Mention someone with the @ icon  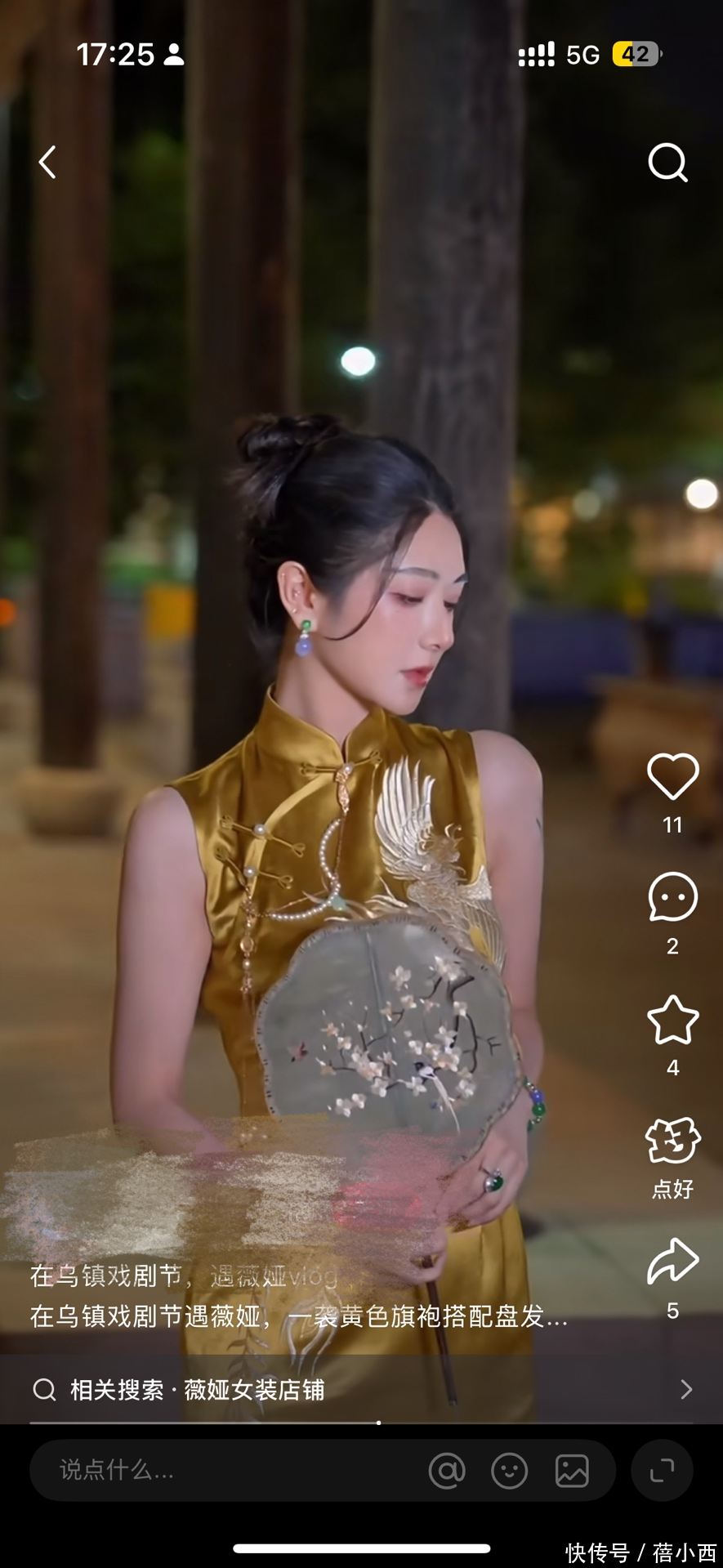pyautogui.click(x=447, y=1471)
